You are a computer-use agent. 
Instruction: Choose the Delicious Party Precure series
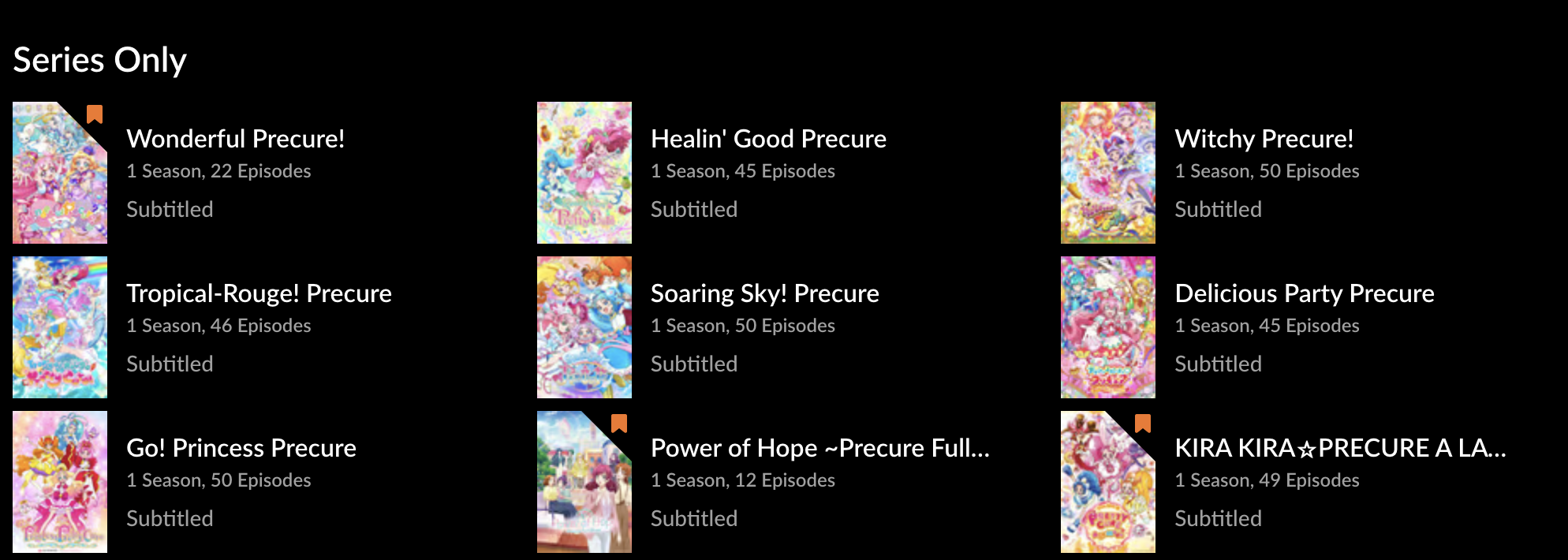(1304, 294)
